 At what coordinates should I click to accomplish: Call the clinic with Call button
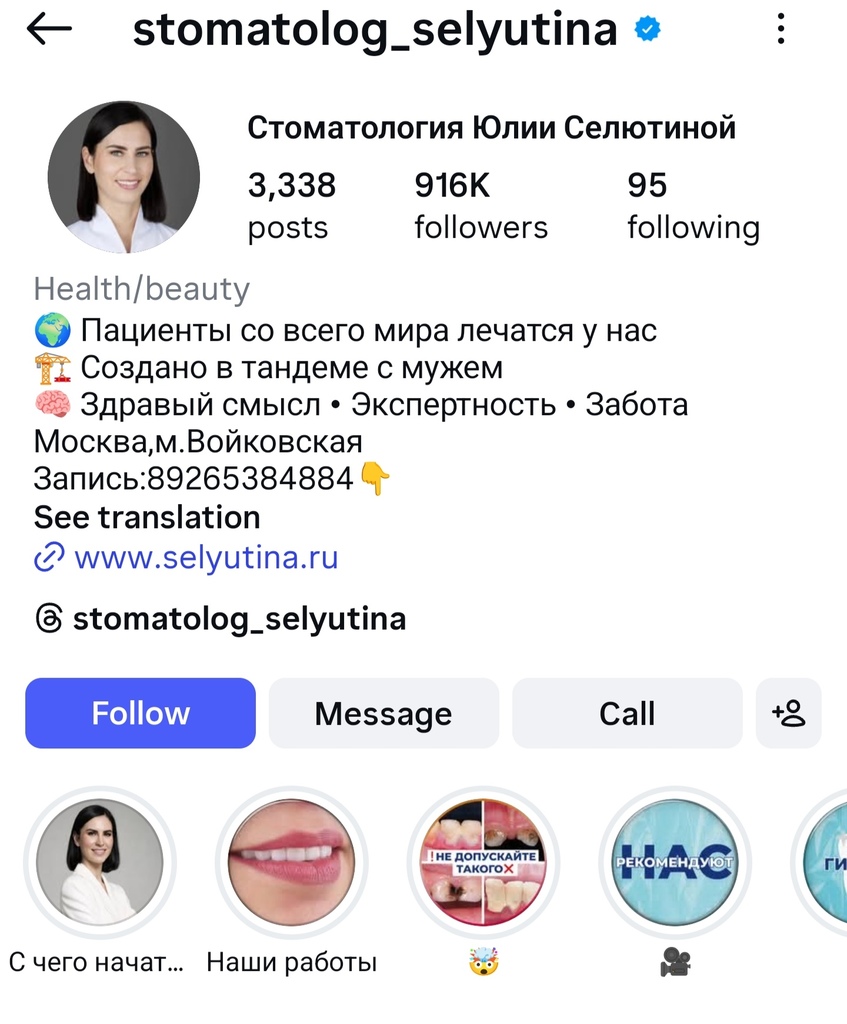[x=627, y=713]
